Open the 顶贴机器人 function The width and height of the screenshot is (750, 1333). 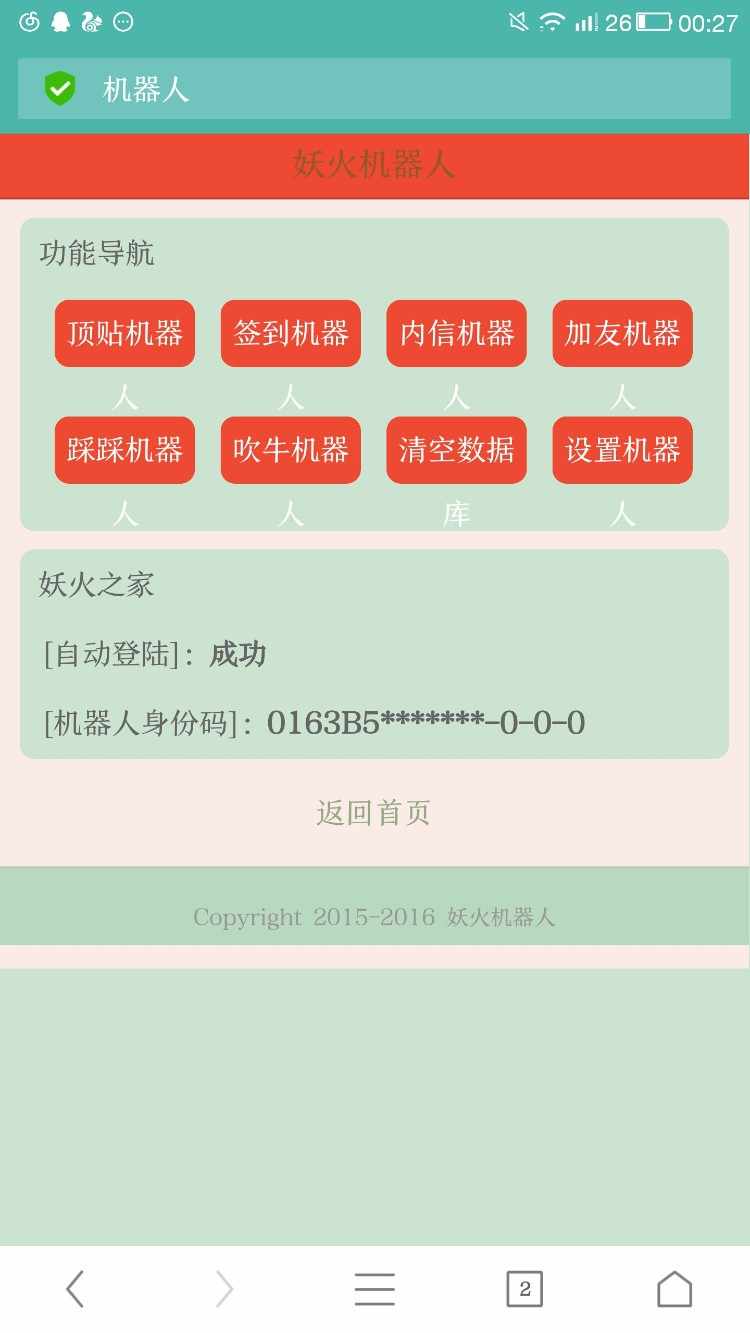125,334
